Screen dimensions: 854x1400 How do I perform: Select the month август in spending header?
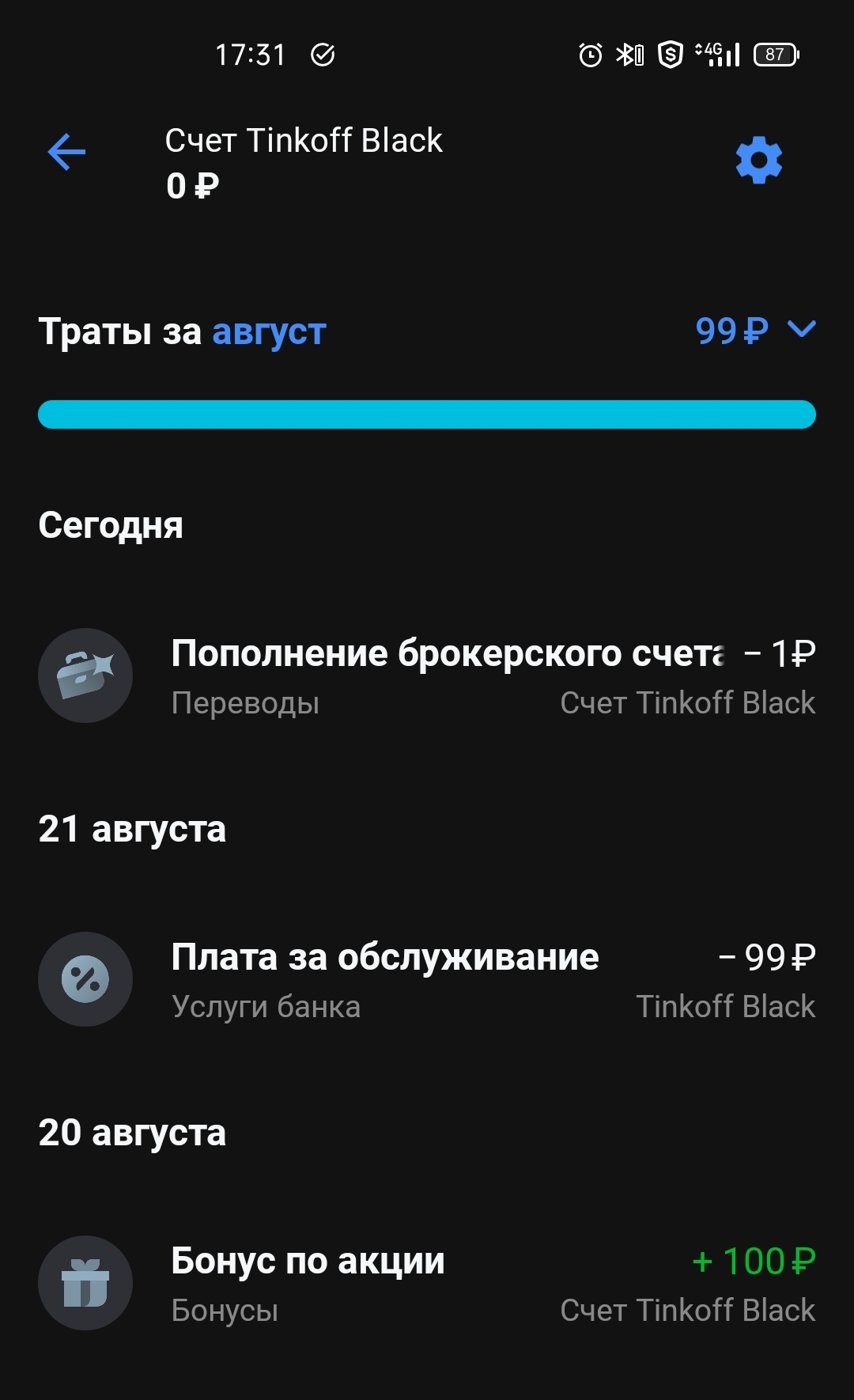click(269, 332)
